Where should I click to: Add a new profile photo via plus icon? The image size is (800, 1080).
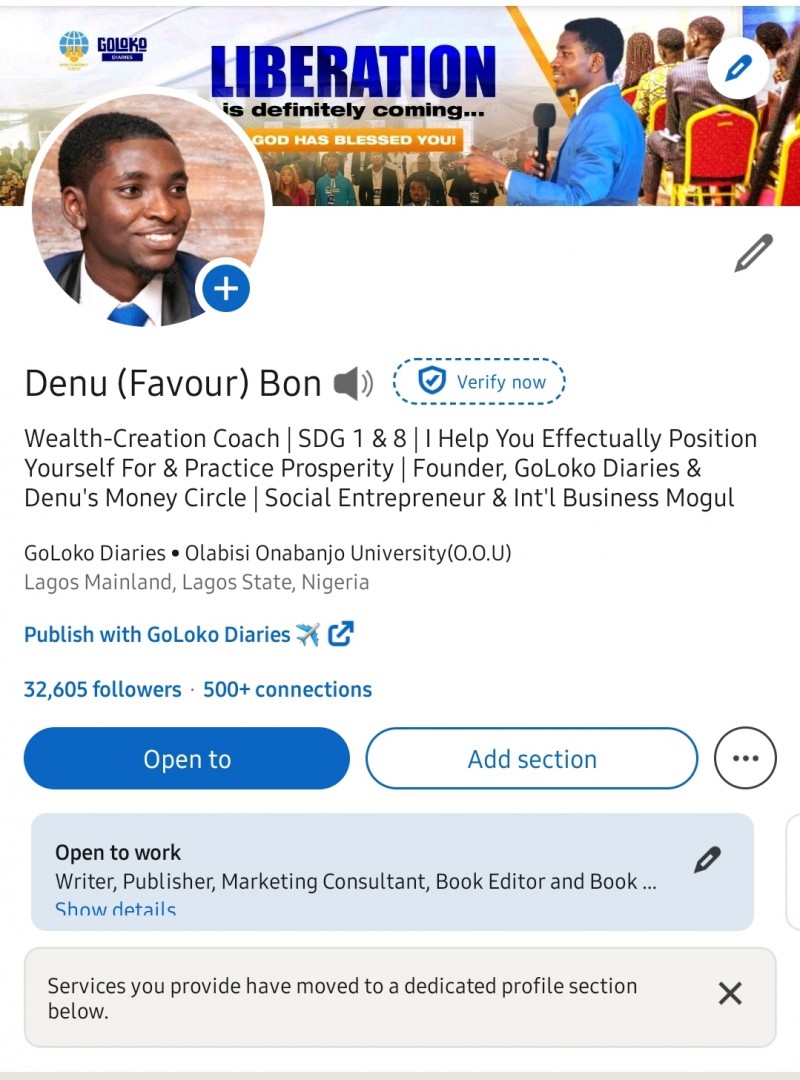(x=226, y=288)
